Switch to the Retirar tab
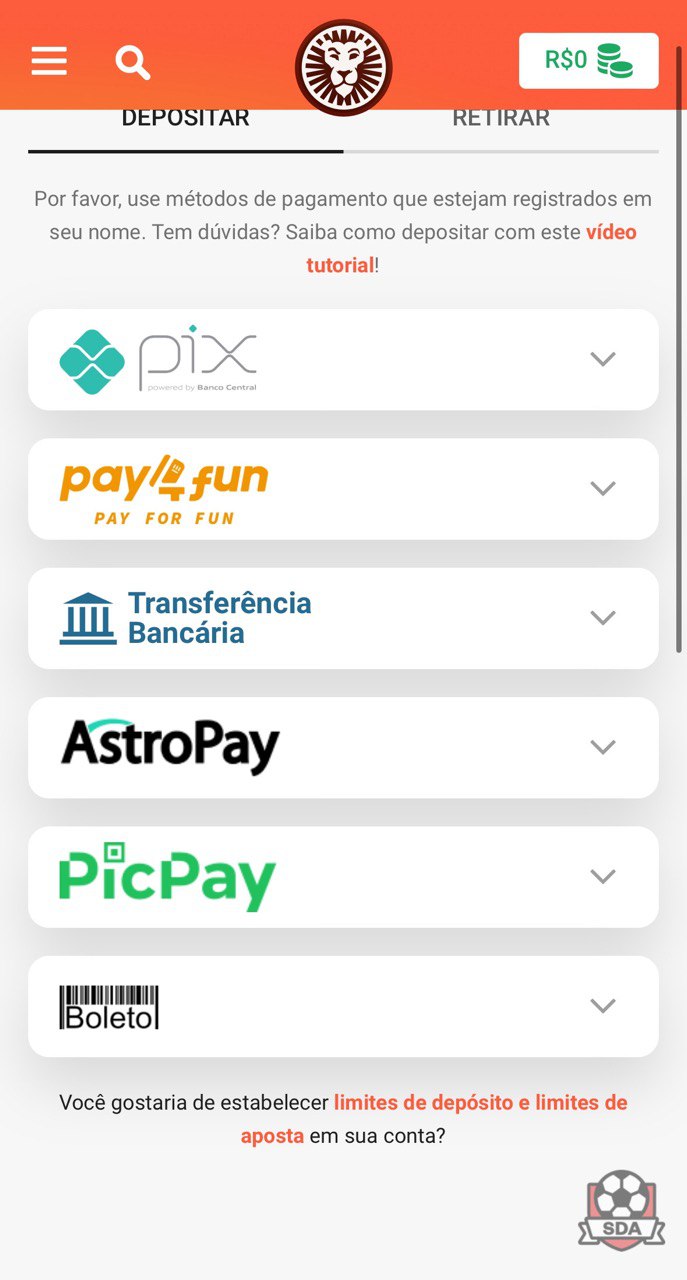The height and width of the screenshot is (1280, 687). pyautogui.click(x=501, y=118)
